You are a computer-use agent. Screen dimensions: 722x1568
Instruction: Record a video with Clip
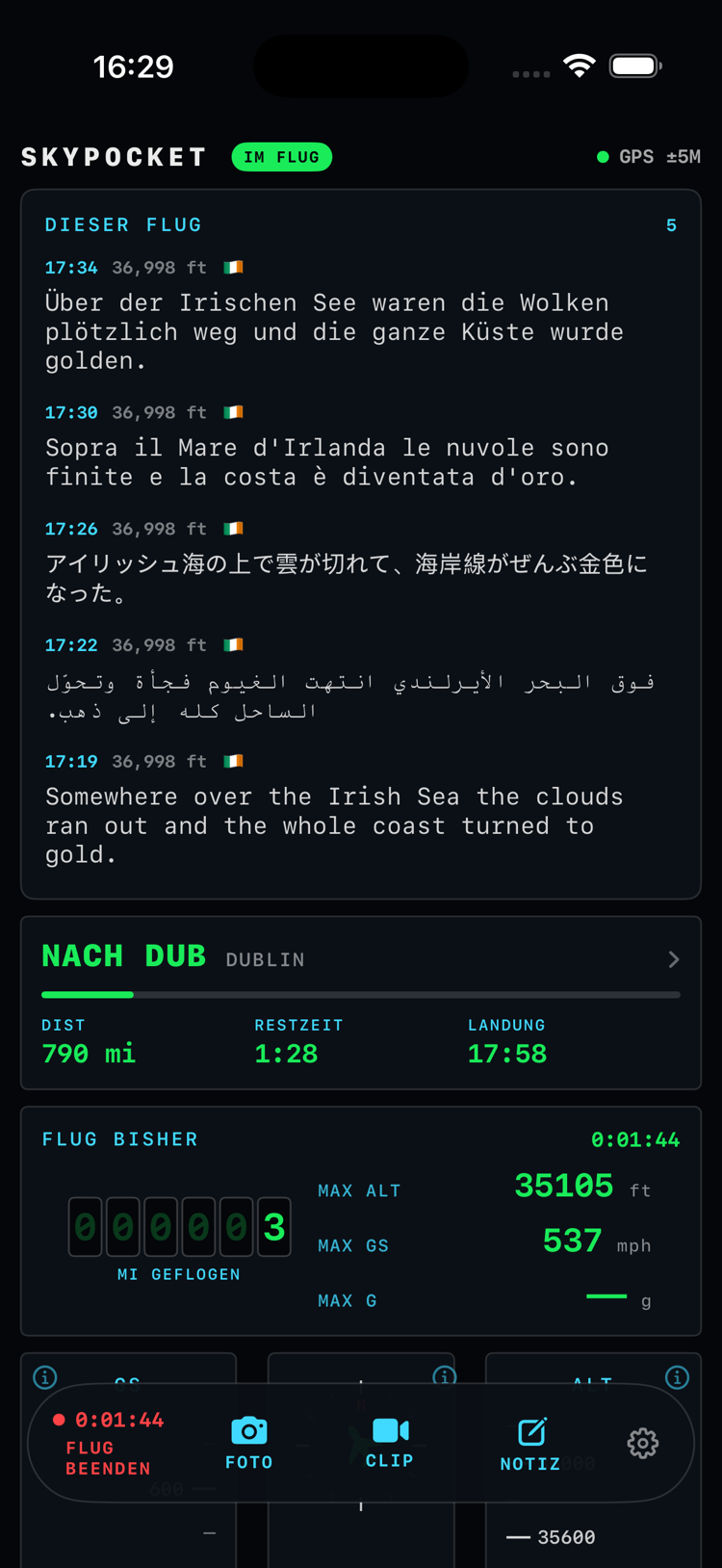pos(390,1443)
